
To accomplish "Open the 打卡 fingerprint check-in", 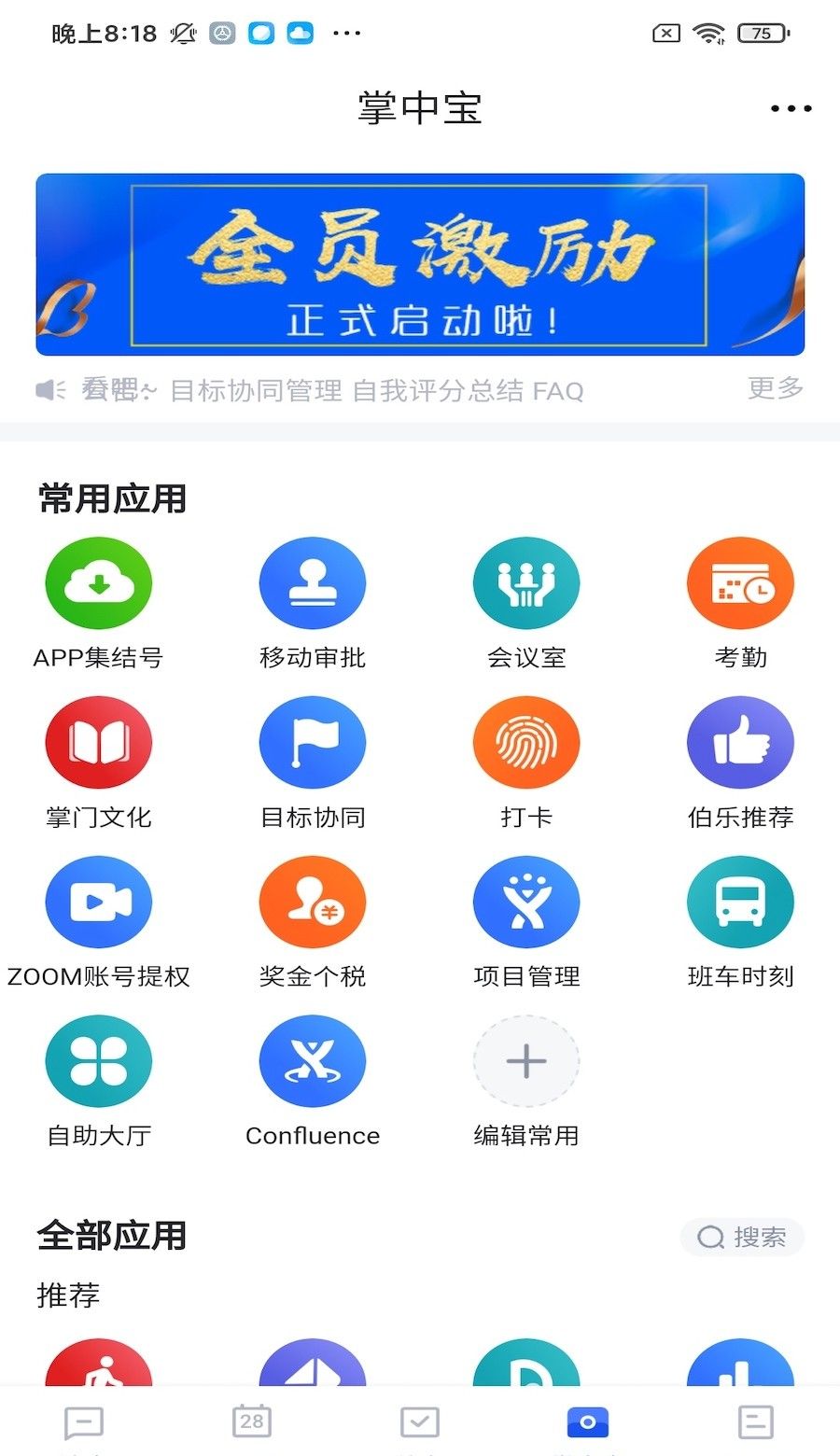I will (x=526, y=742).
